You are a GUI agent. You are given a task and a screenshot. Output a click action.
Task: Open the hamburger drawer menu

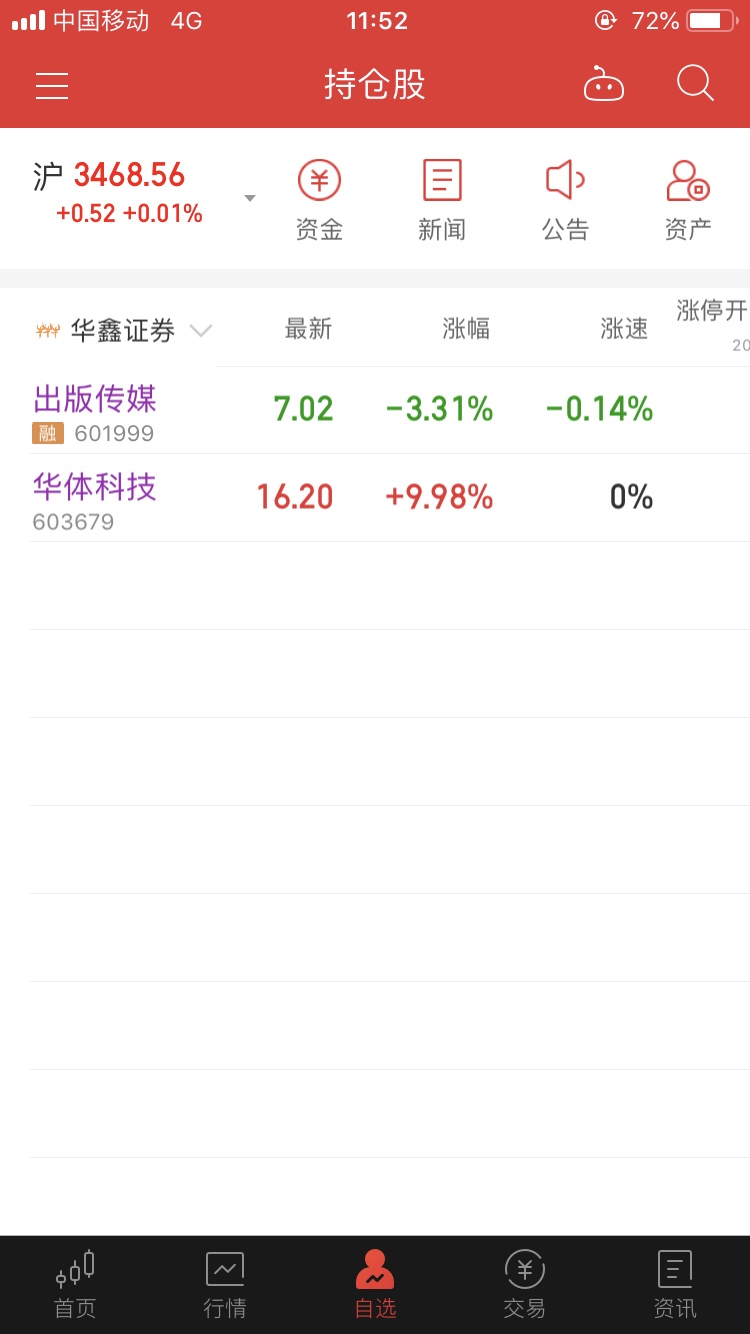click(52, 85)
